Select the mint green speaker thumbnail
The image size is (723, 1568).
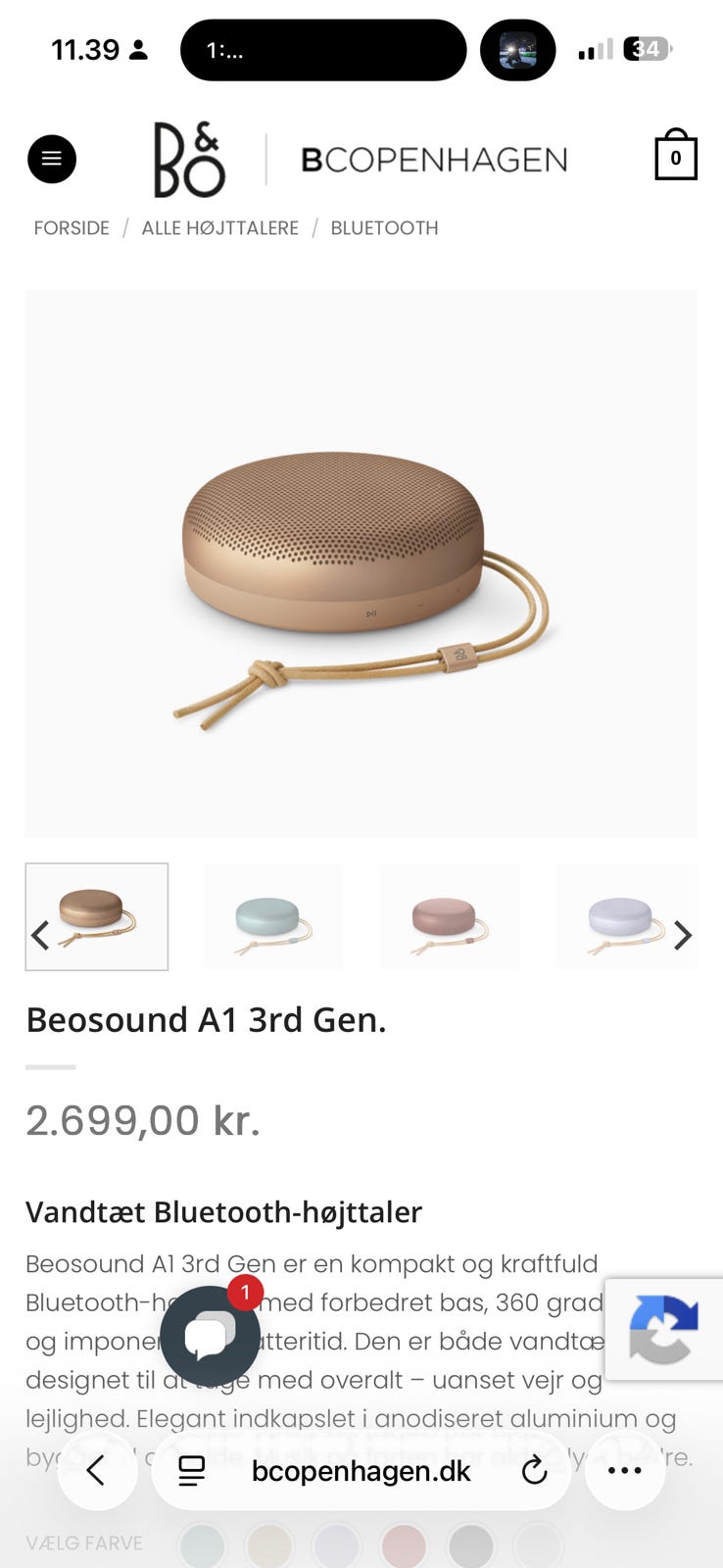point(273,917)
